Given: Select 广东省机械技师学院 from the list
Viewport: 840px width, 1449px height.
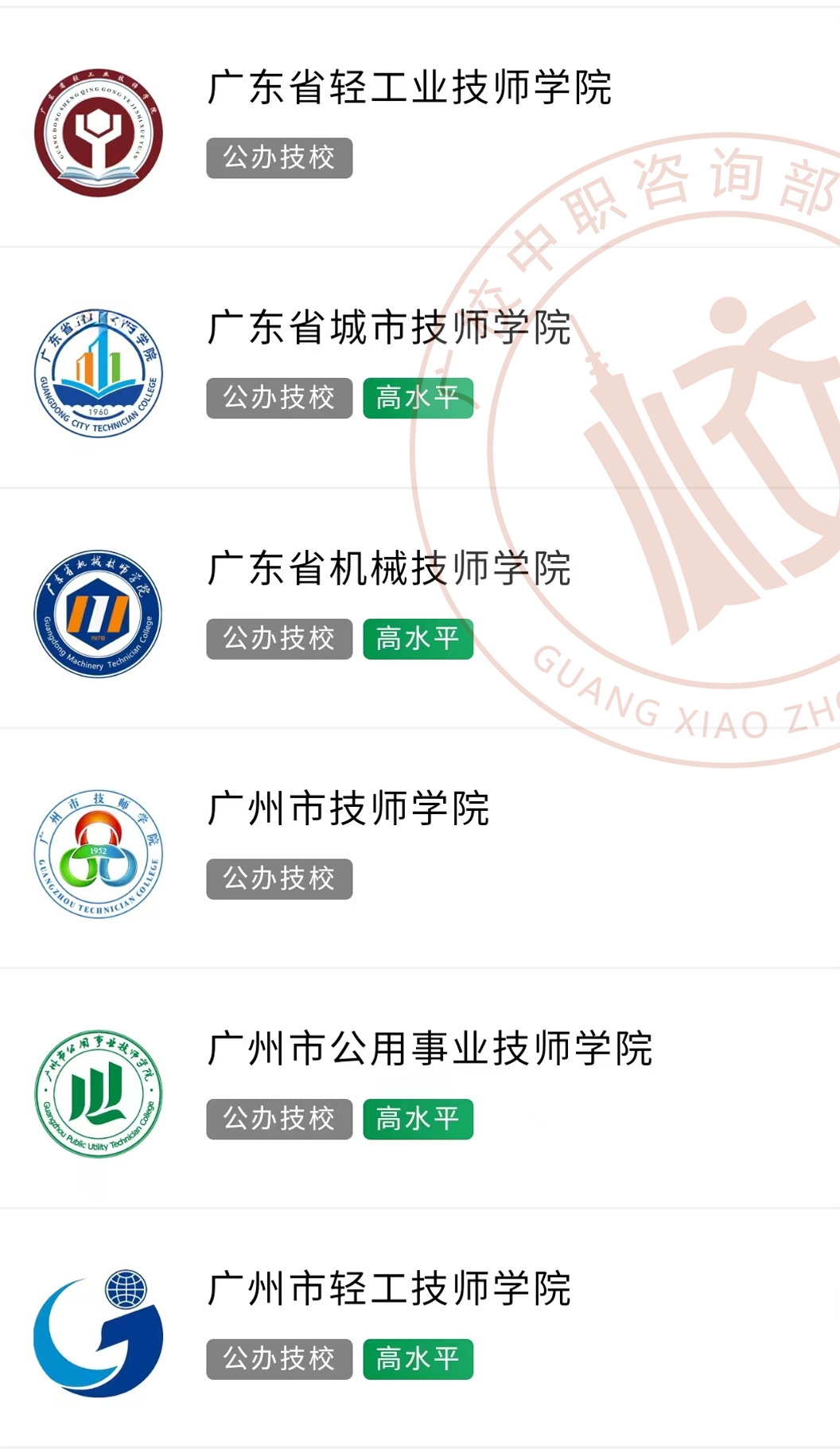Looking at the screenshot, I should [389, 568].
